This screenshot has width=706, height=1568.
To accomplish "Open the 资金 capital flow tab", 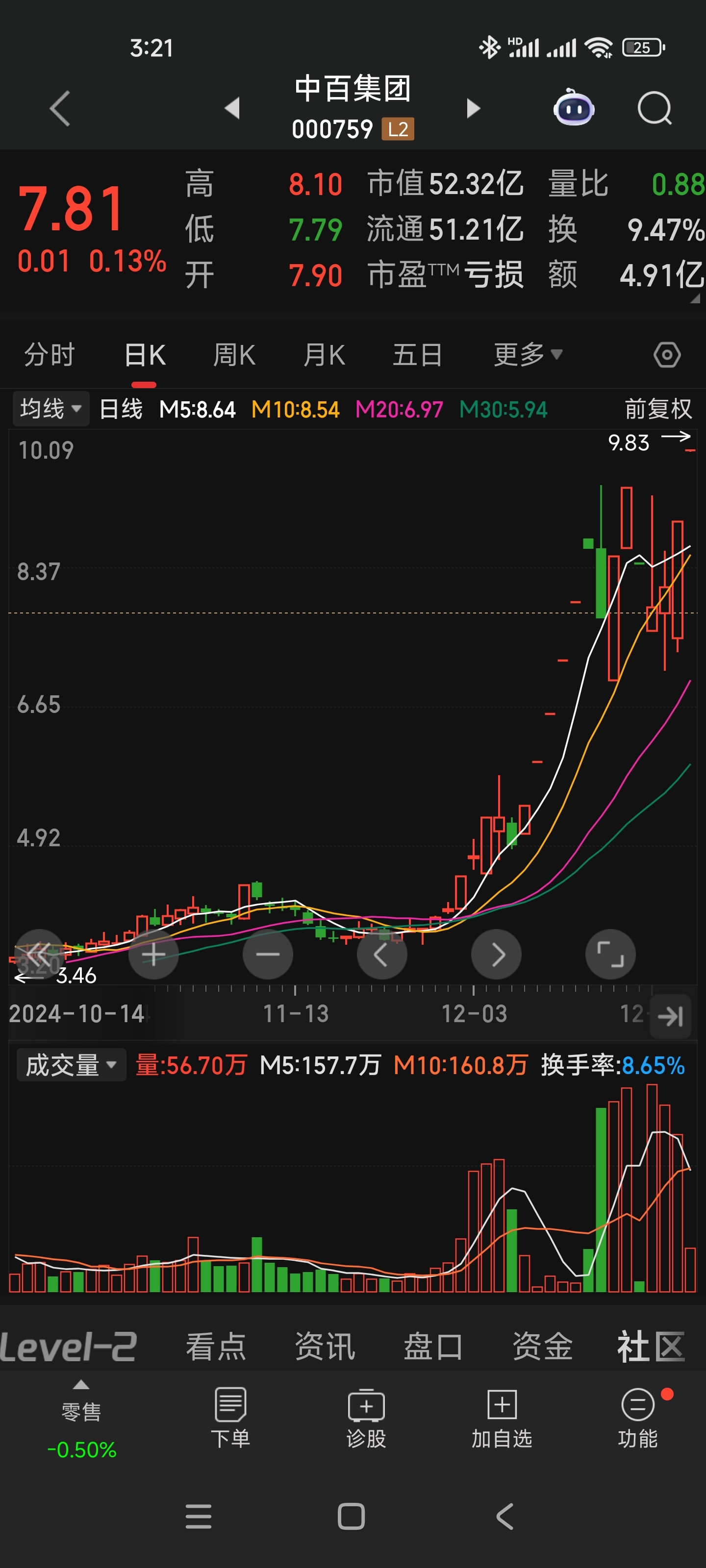I will coord(543,1347).
